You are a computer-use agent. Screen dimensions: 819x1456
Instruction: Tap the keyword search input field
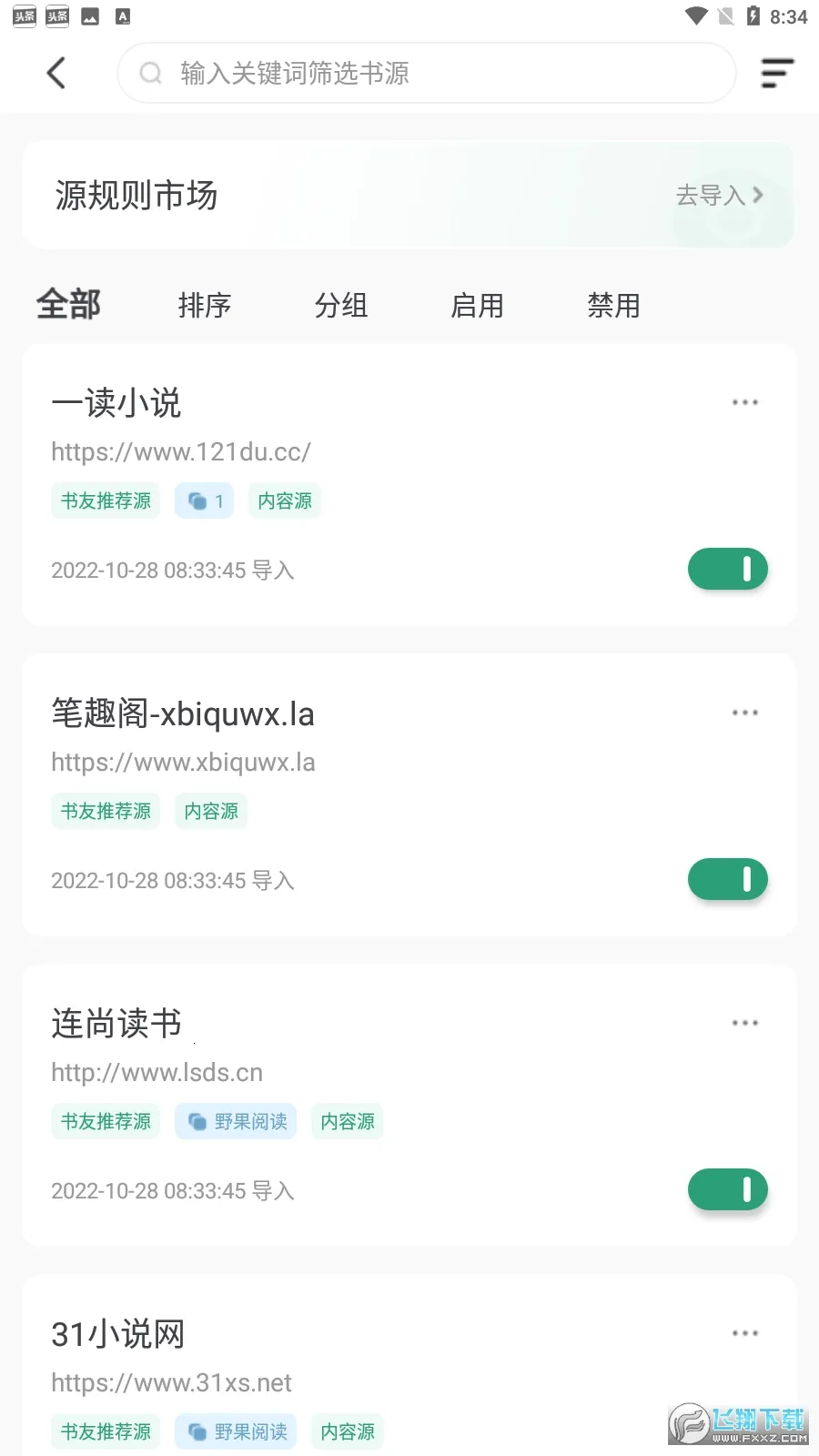(x=428, y=73)
